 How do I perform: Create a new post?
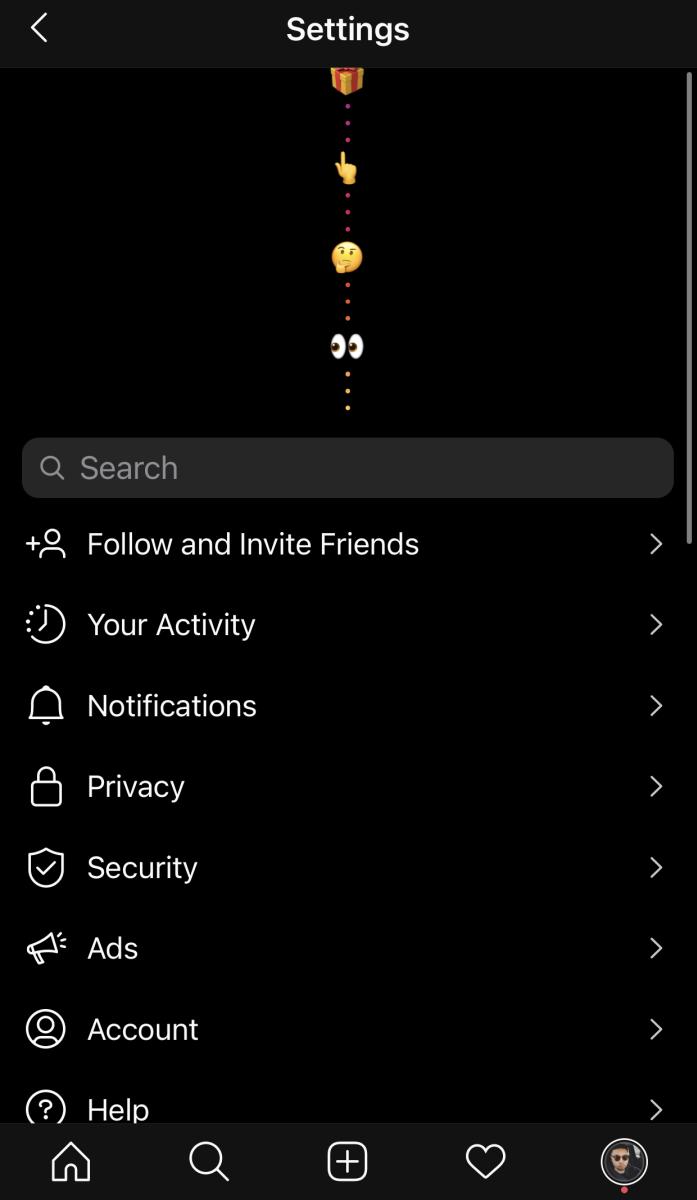(x=347, y=1161)
